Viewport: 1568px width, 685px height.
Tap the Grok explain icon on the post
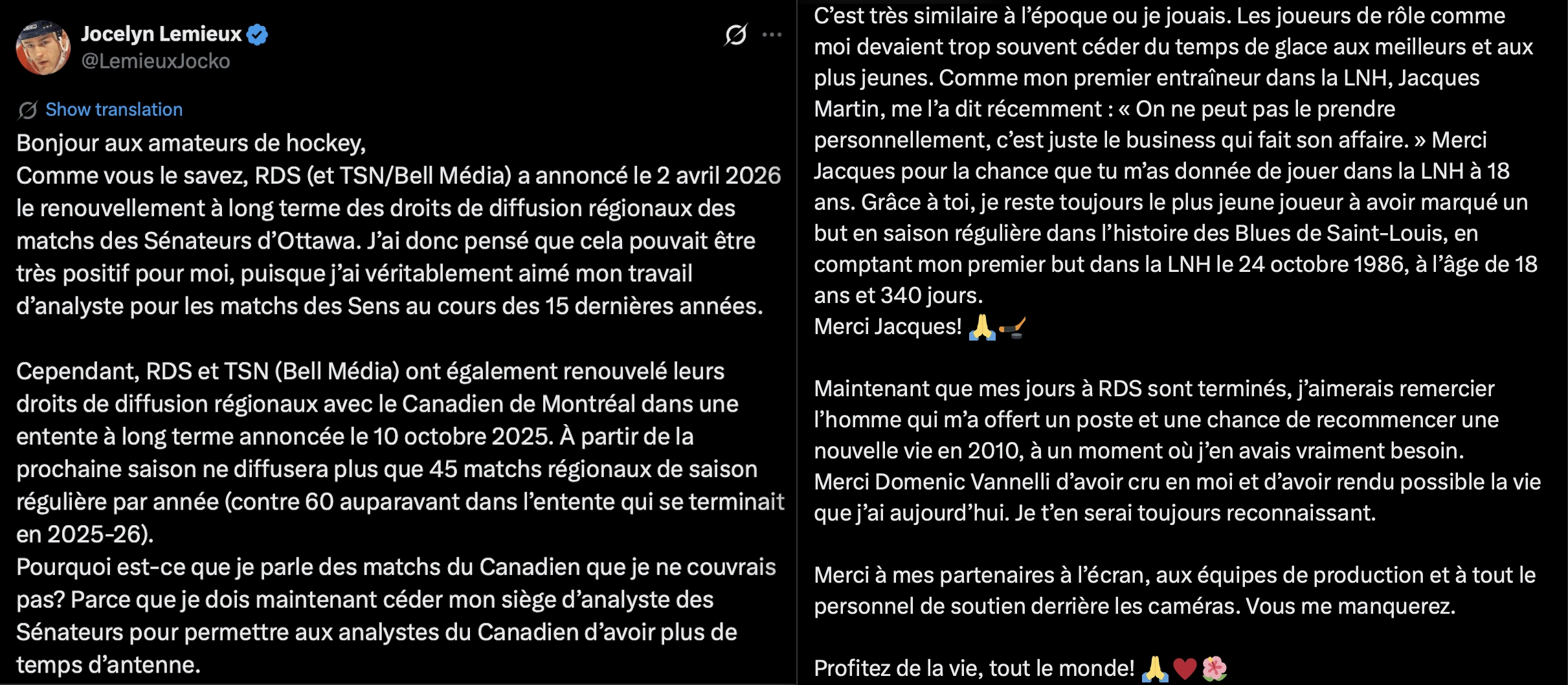pos(735,34)
